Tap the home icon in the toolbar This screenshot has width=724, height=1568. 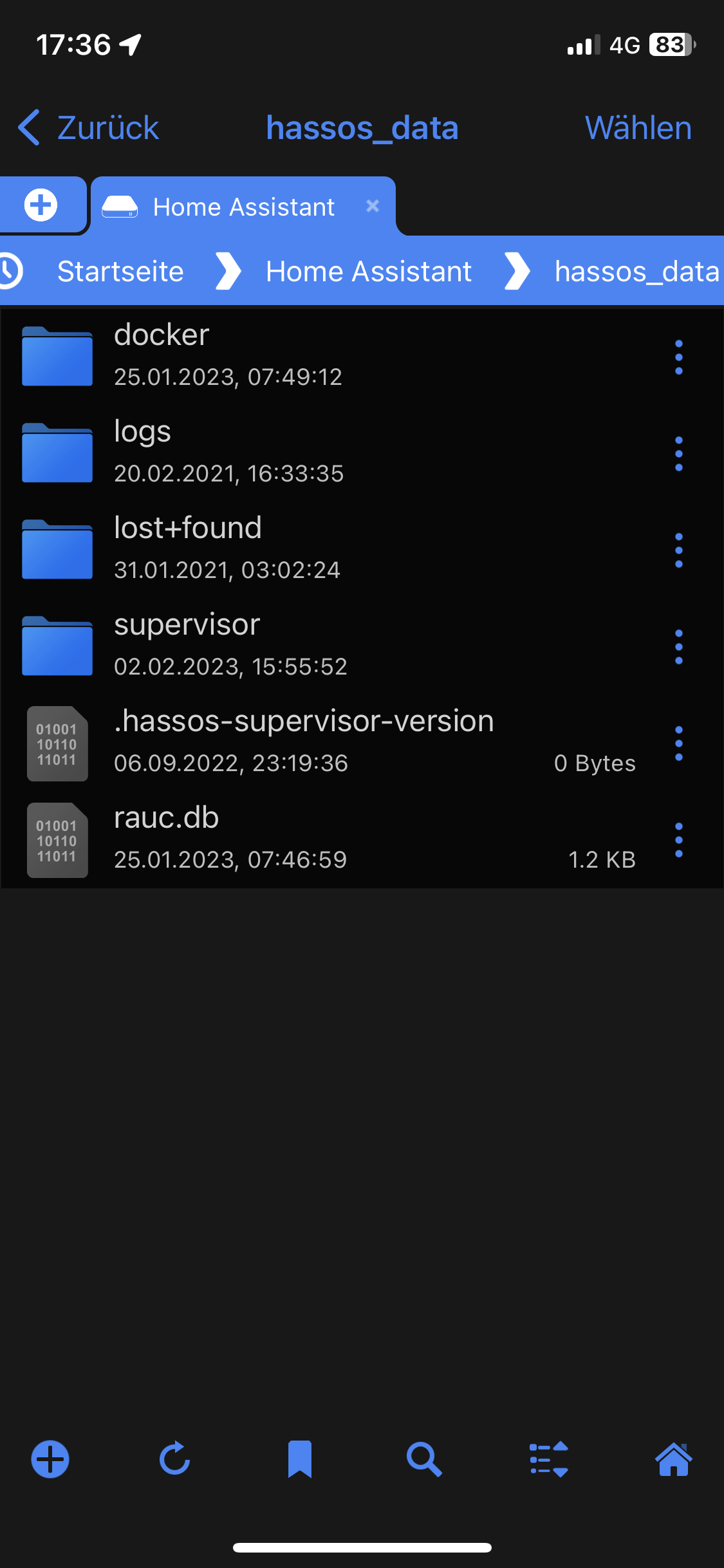pyautogui.click(x=673, y=1459)
